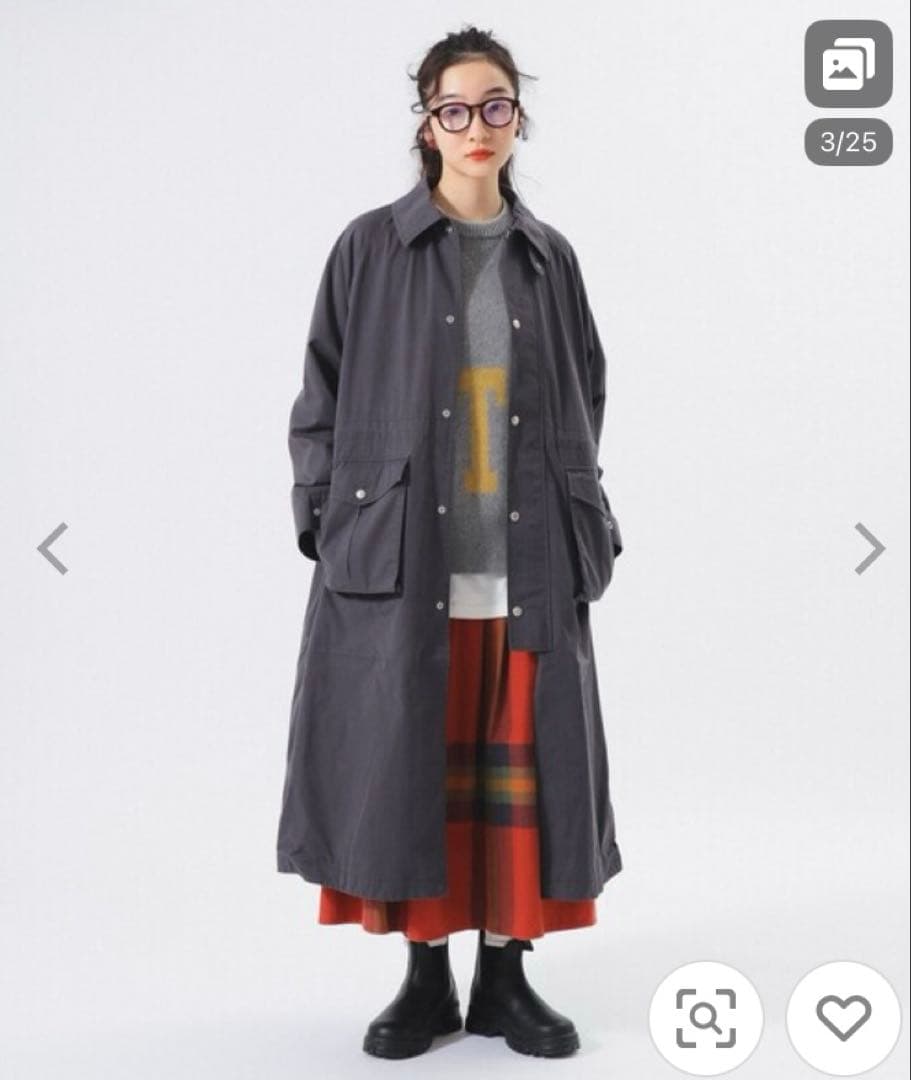Go to the previous product image

[53, 548]
